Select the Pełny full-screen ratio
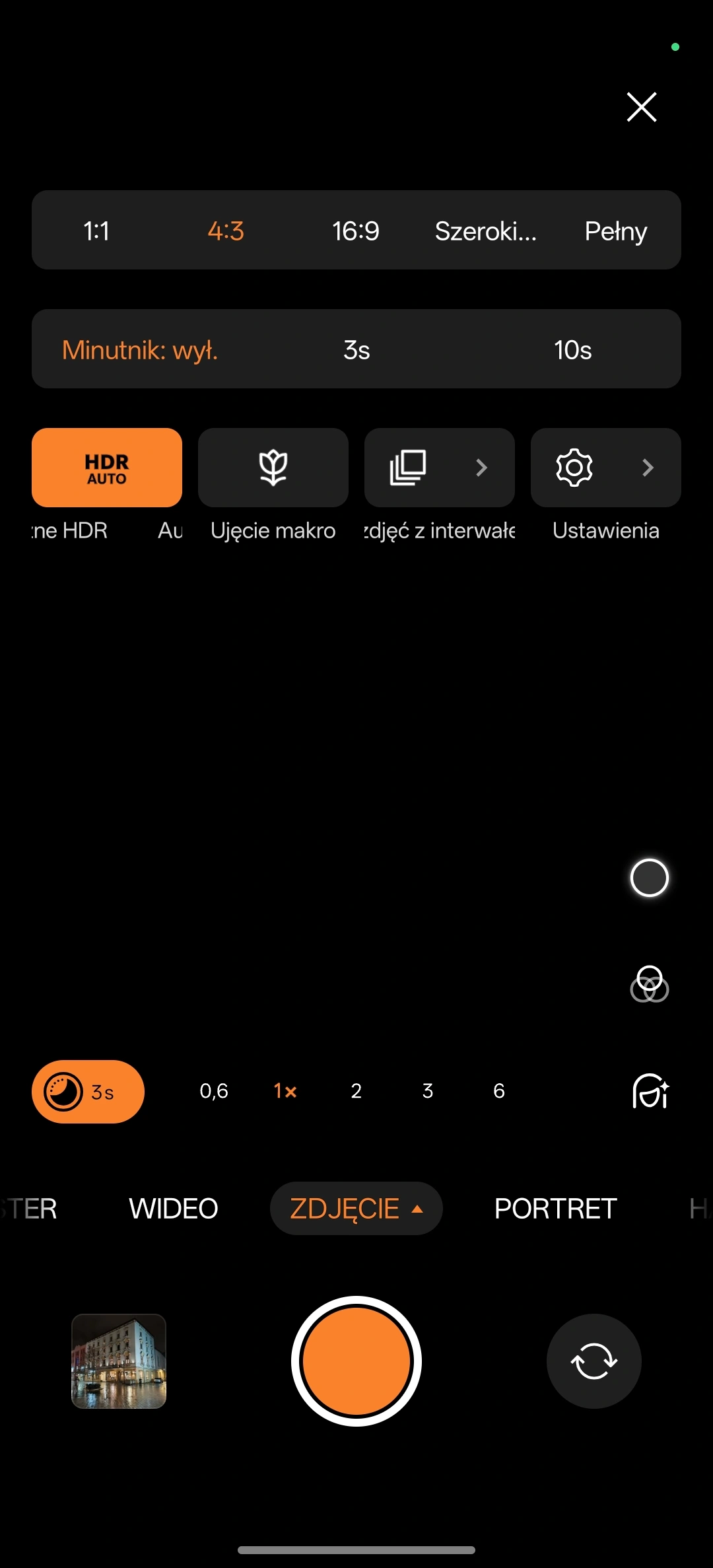The height and width of the screenshot is (1568, 713). (x=615, y=231)
